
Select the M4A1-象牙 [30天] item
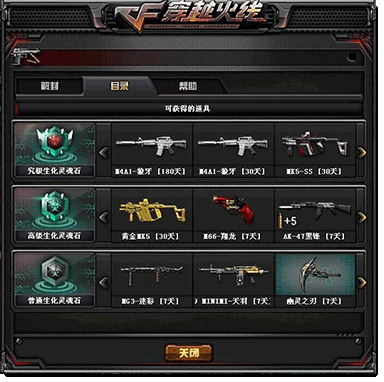(234, 150)
